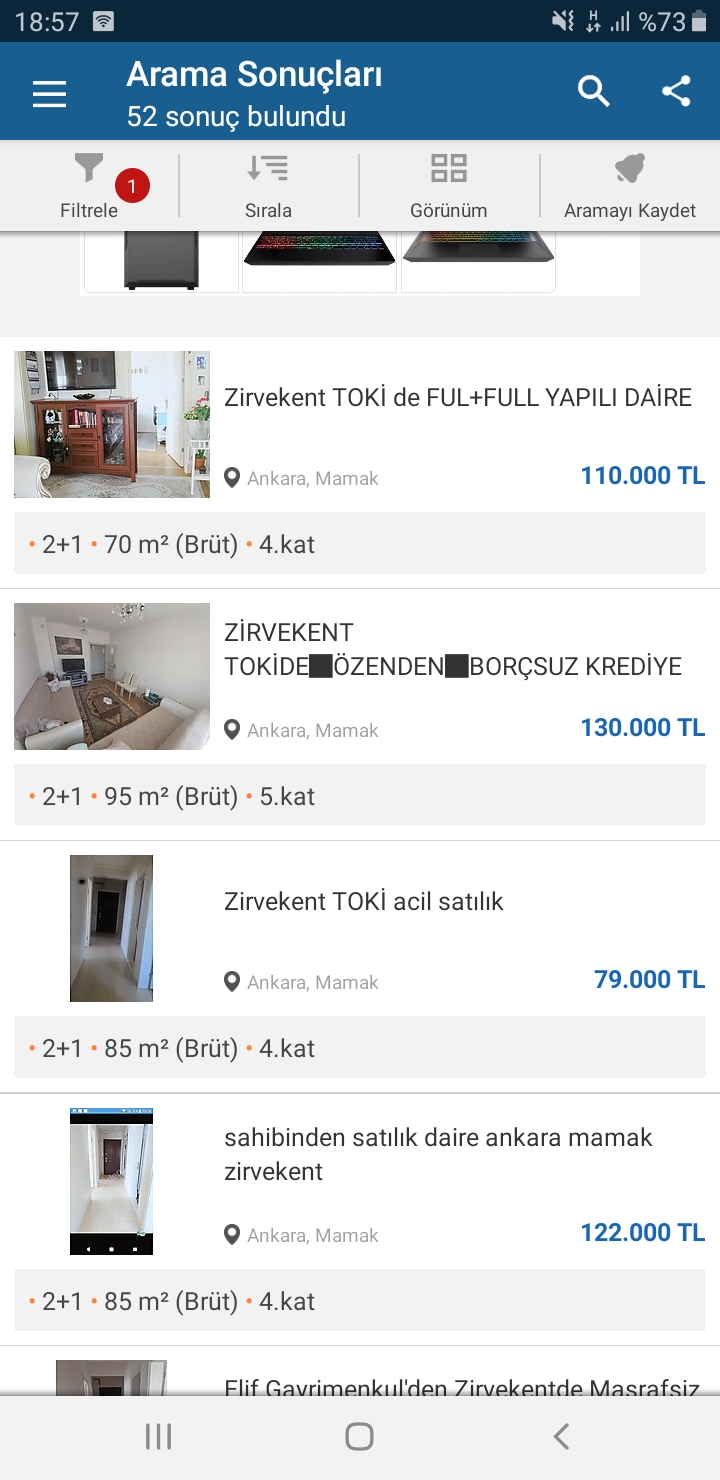Open sahibinden satılık daire ankara mamak listing
Viewport: 720px width, 1480px height.
pos(438,1154)
